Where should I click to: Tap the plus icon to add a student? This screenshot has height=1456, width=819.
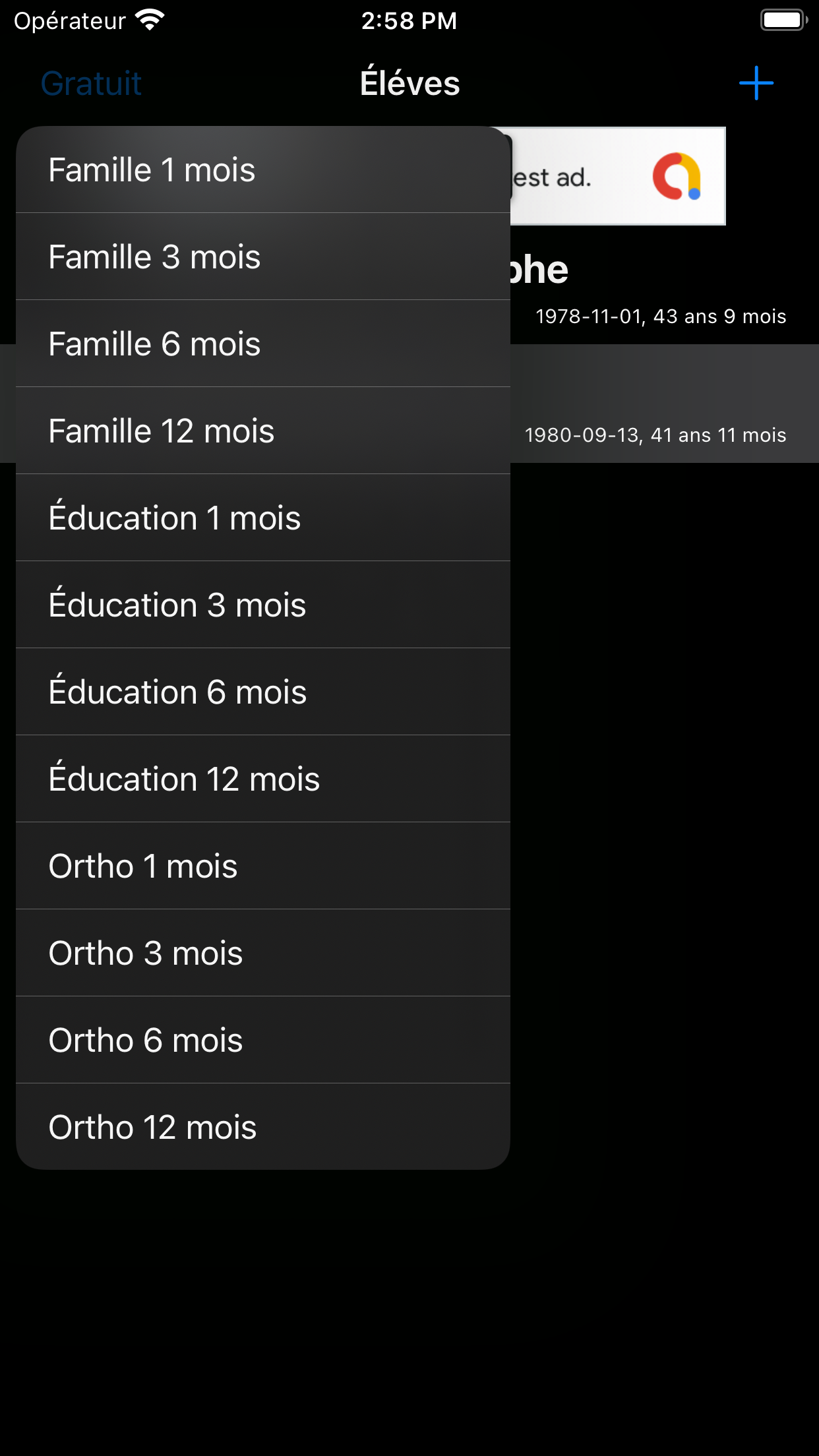[756, 83]
